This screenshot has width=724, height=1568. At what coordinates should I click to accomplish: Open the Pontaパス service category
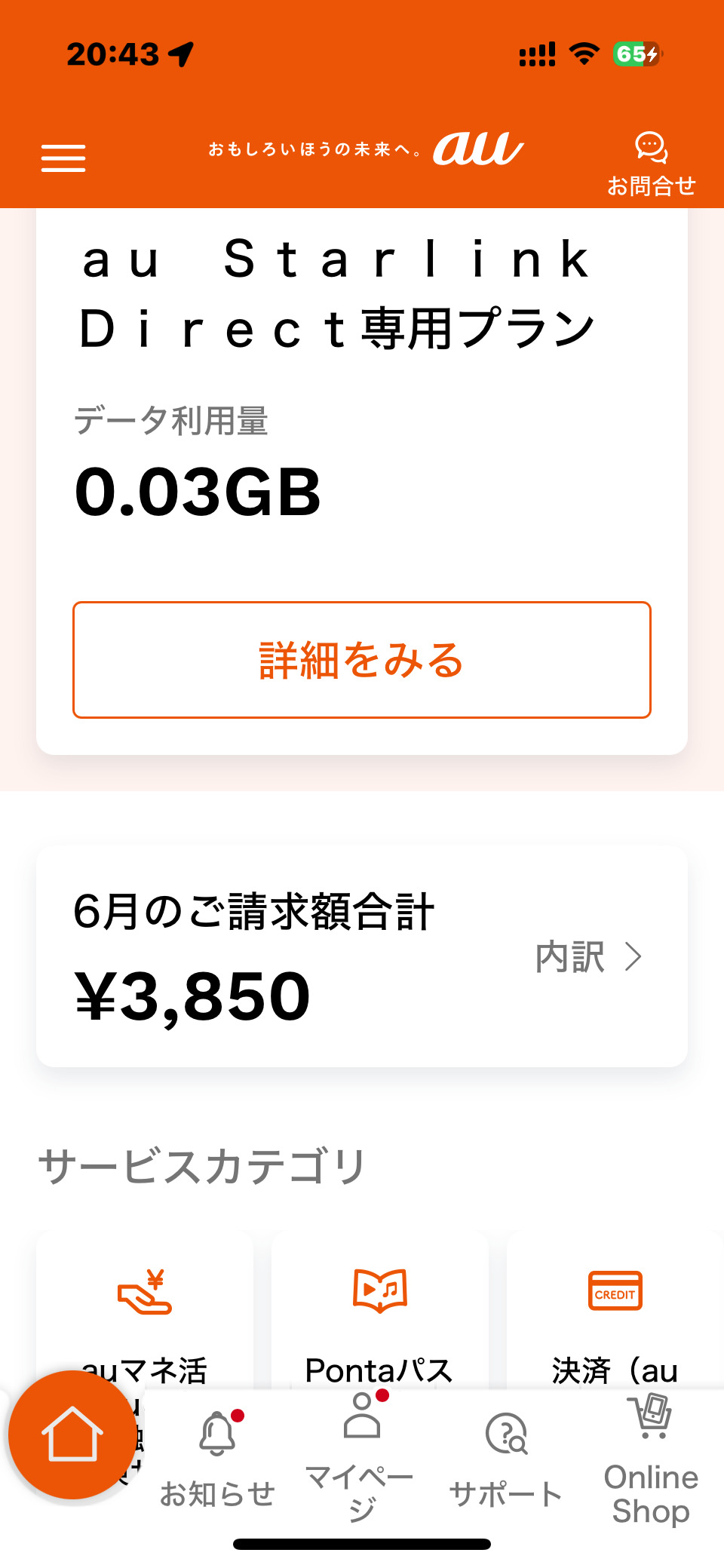(379, 1312)
